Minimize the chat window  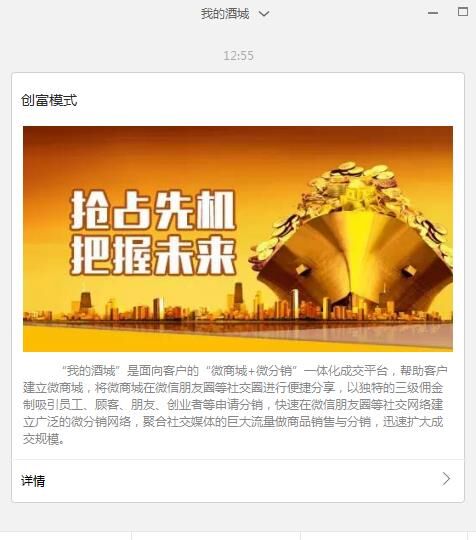(433, 13)
